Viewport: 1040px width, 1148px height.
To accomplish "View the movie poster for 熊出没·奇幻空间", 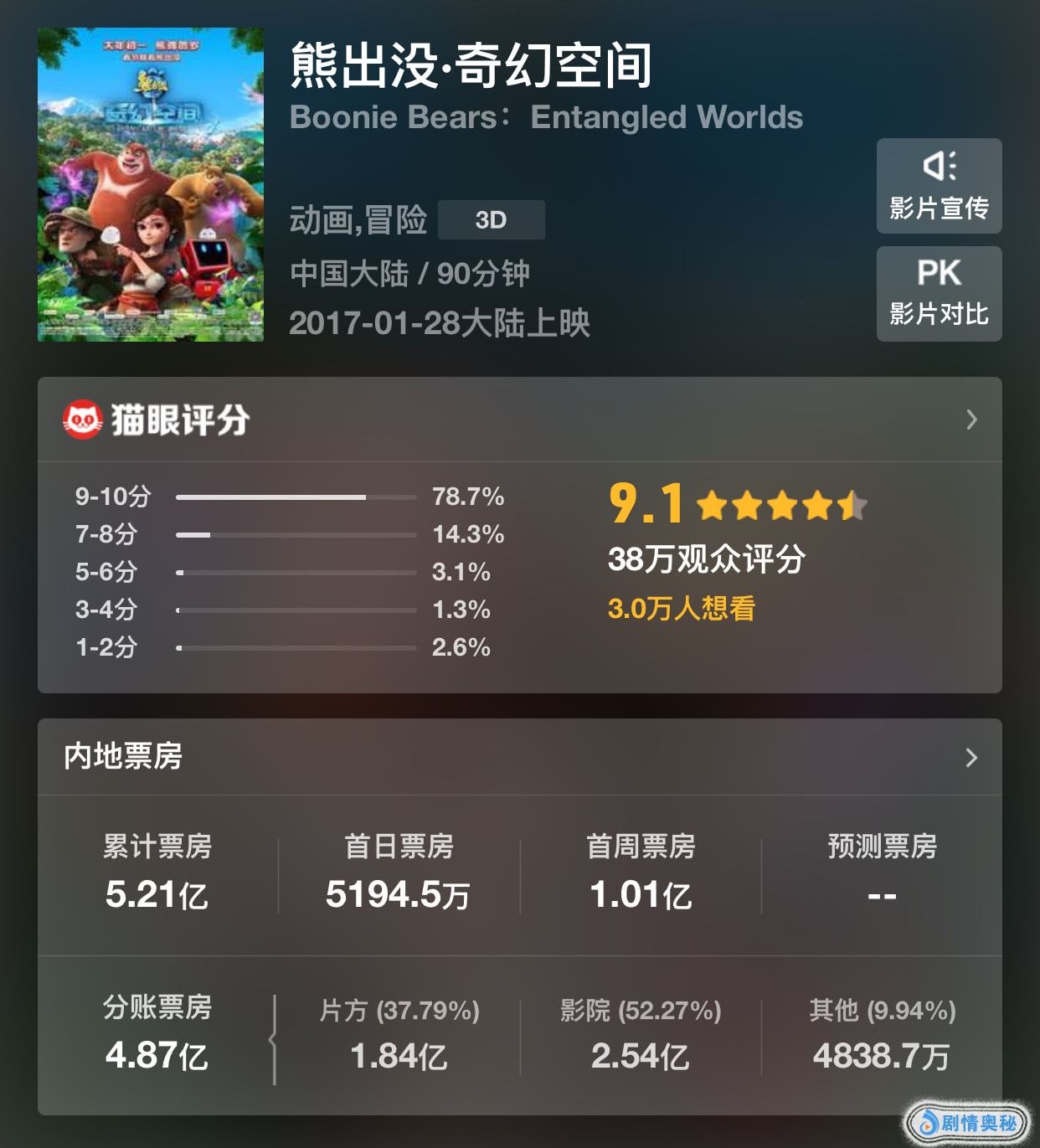I will (x=151, y=184).
